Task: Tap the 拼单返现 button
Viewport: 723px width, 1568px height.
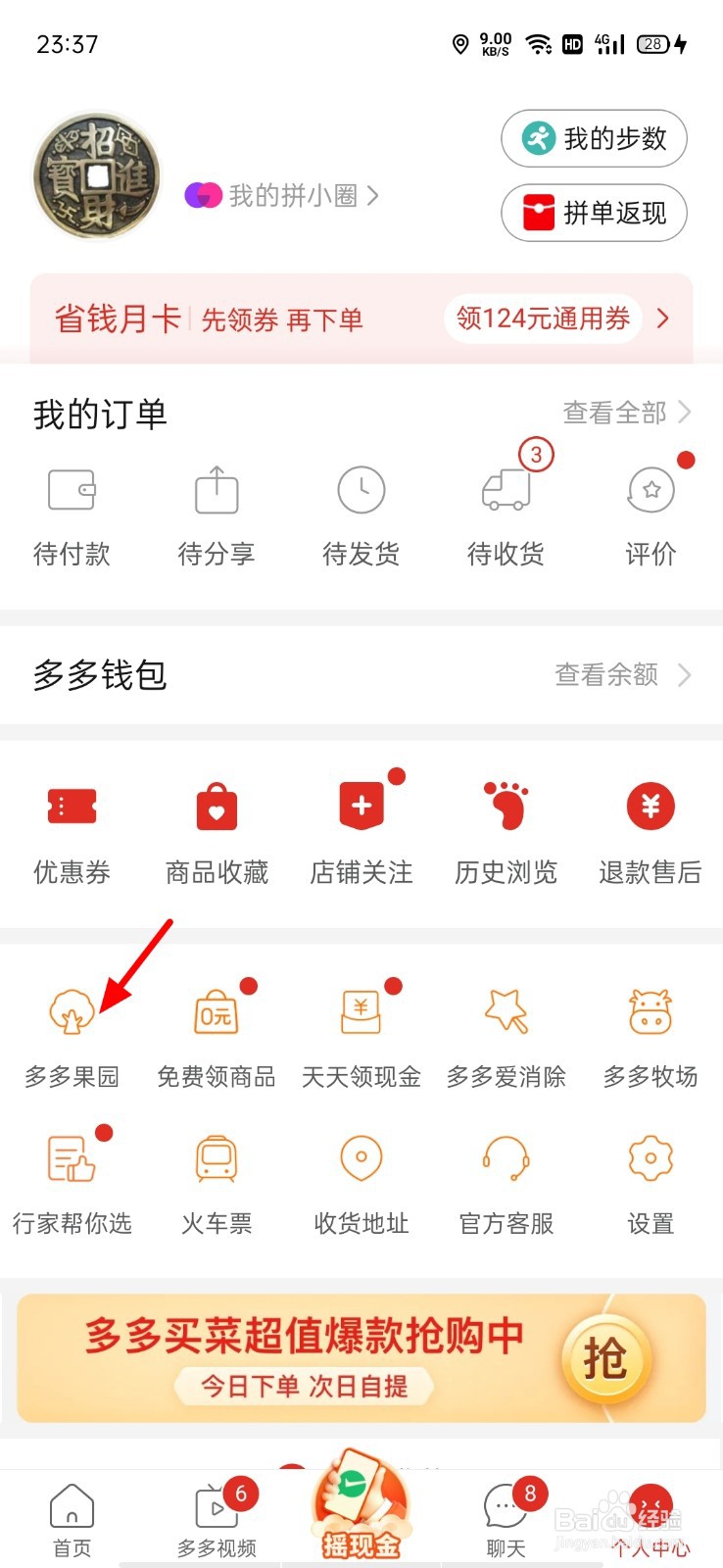Action: tap(593, 213)
